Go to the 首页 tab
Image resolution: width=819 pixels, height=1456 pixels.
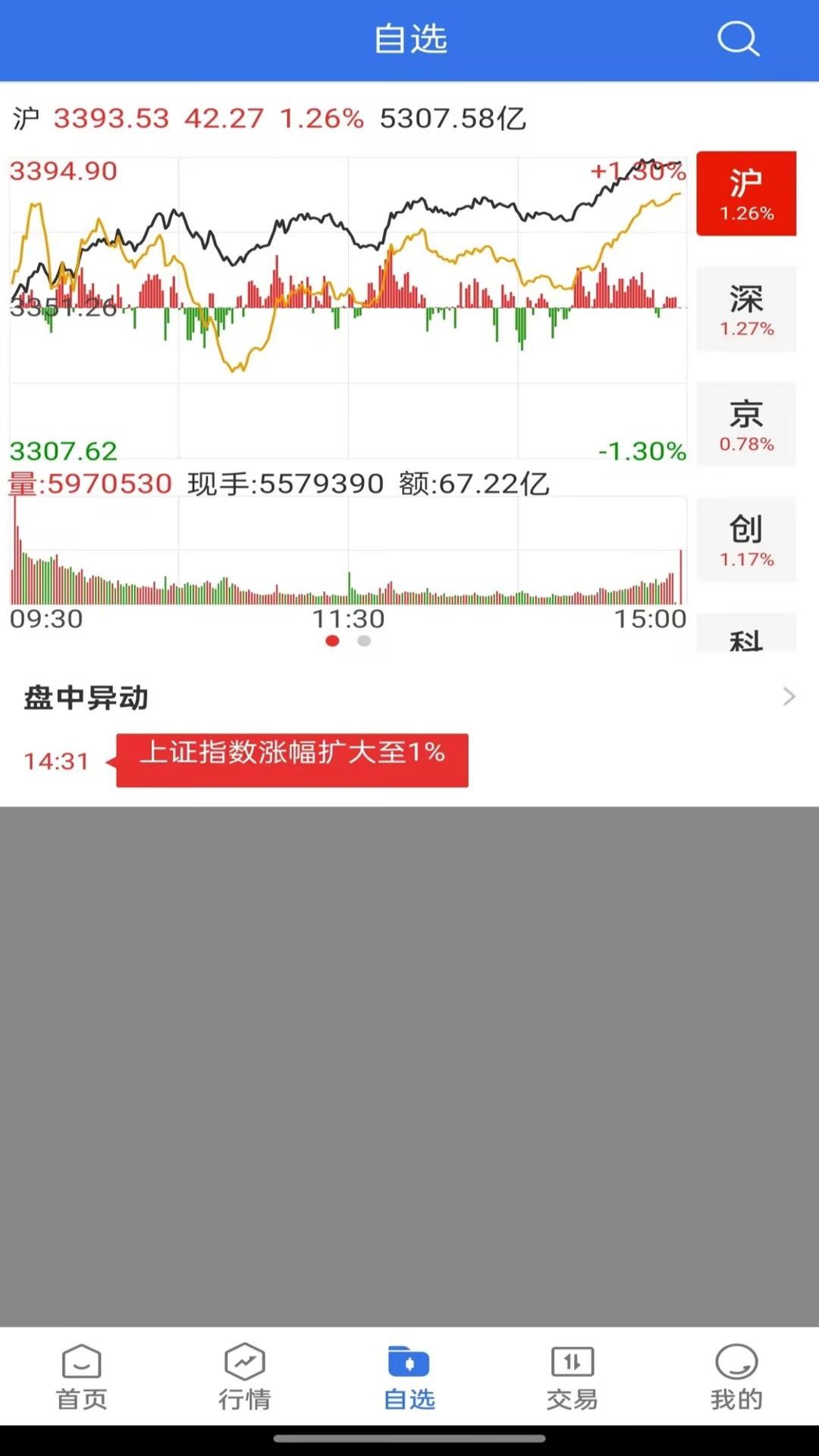(82, 1377)
